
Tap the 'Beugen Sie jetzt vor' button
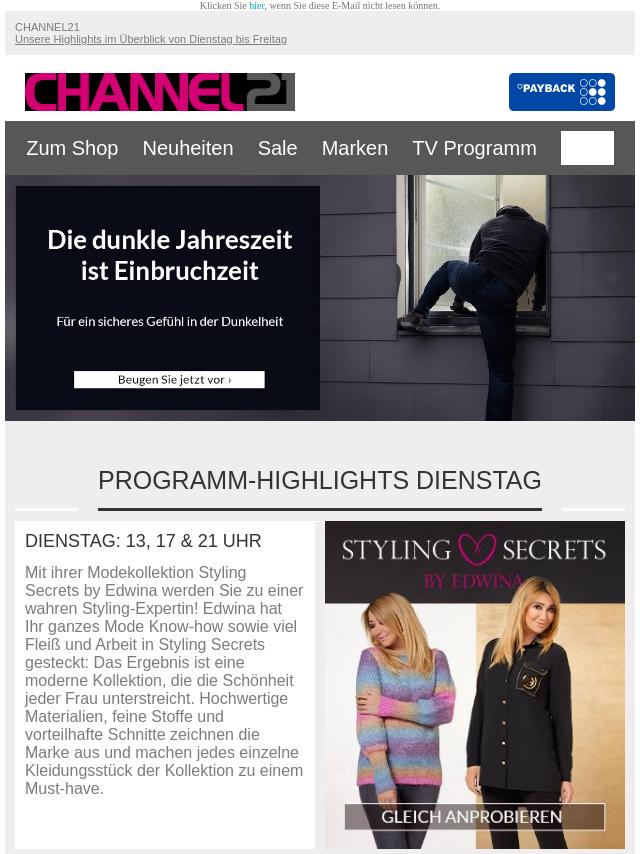(x=169, y=380)
